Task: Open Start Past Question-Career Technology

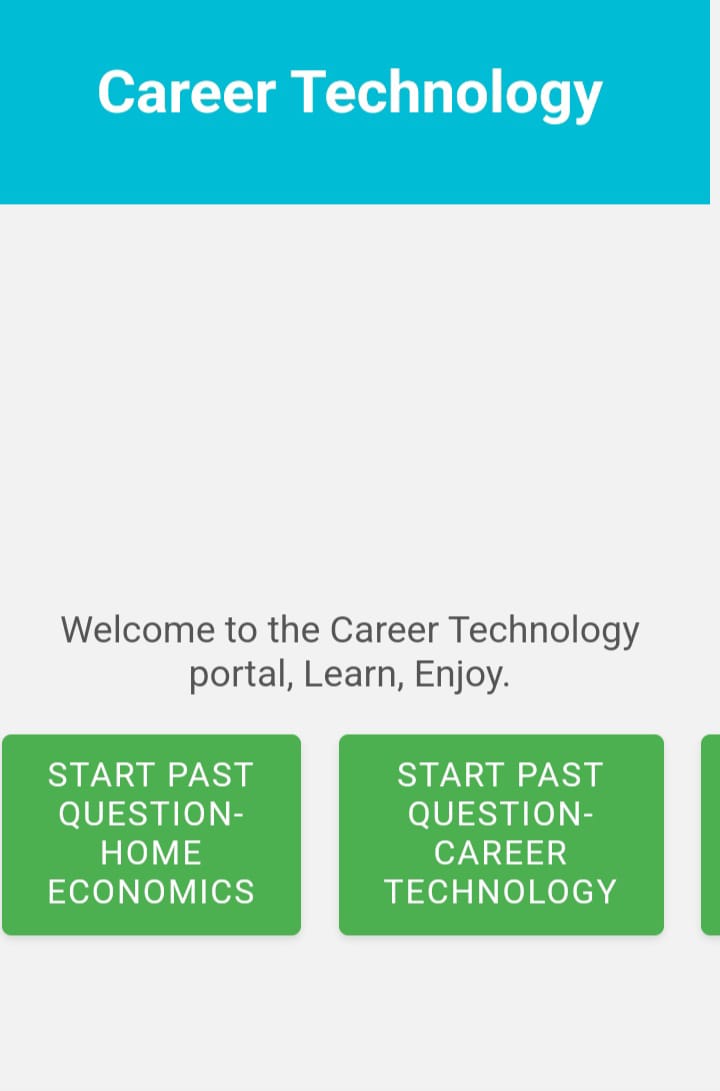Action: click(x=501, y=834)
